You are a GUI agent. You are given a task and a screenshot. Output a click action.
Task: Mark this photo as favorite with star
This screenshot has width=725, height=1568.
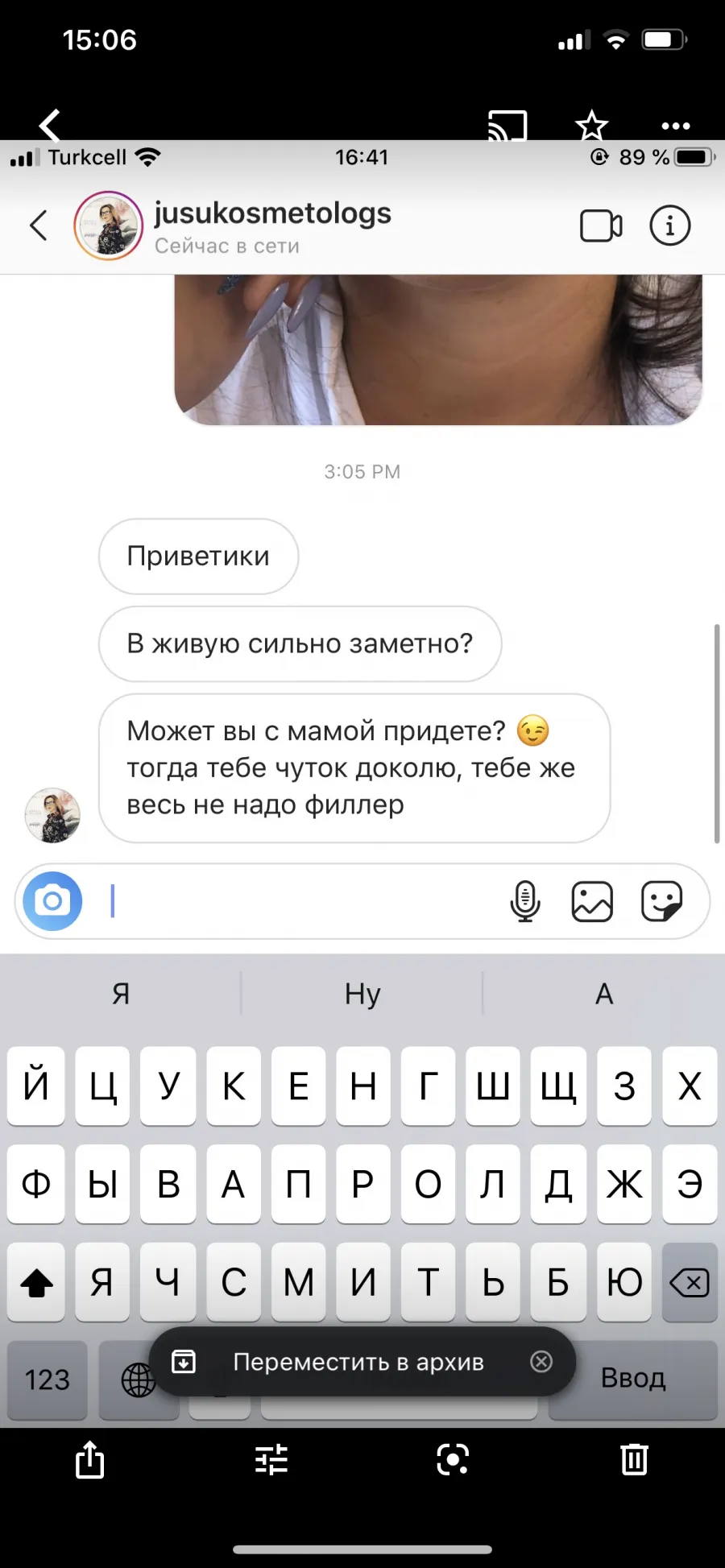(x=591, y=126)
